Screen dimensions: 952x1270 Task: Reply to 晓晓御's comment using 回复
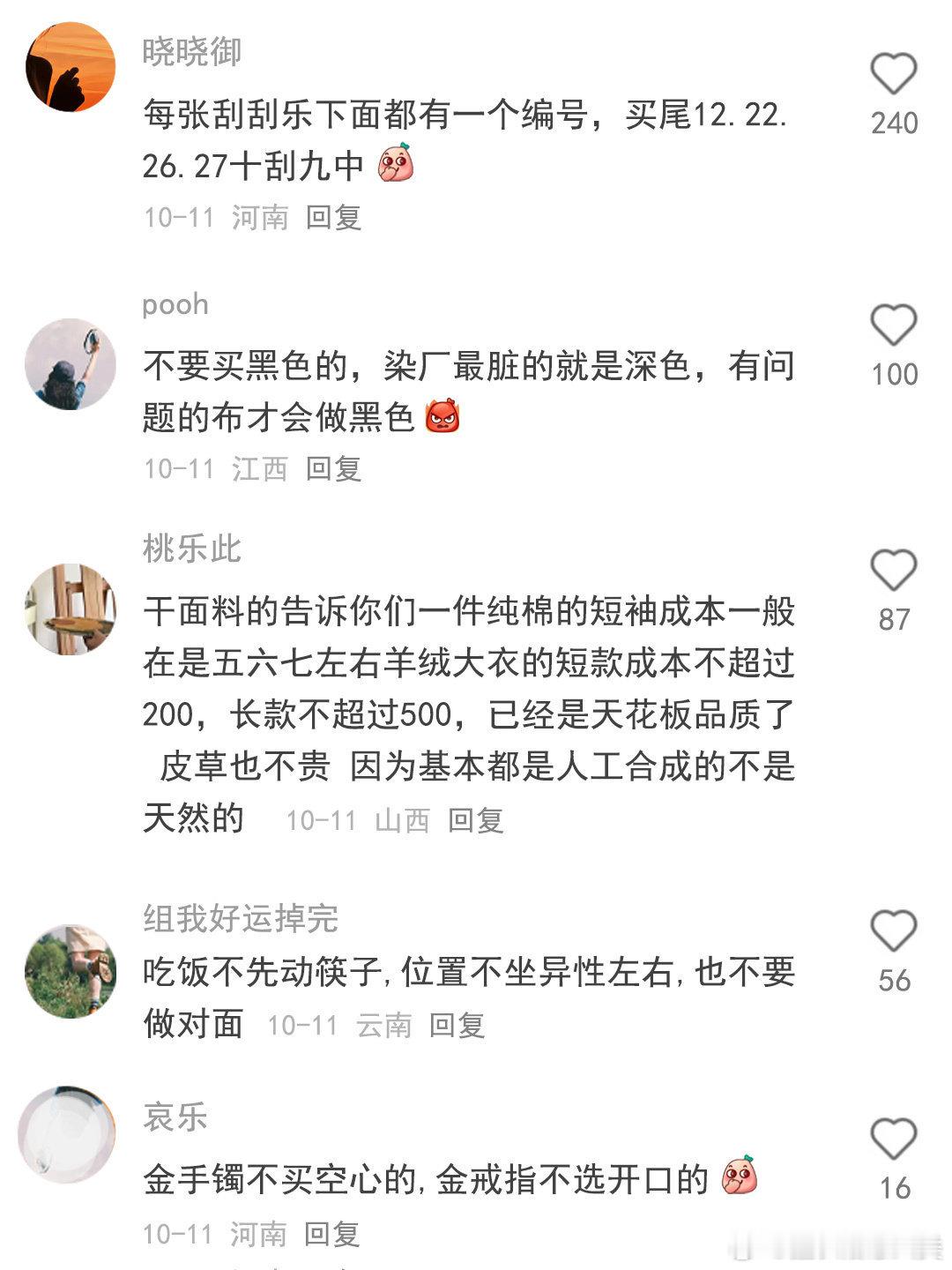(x=333, y=220)
